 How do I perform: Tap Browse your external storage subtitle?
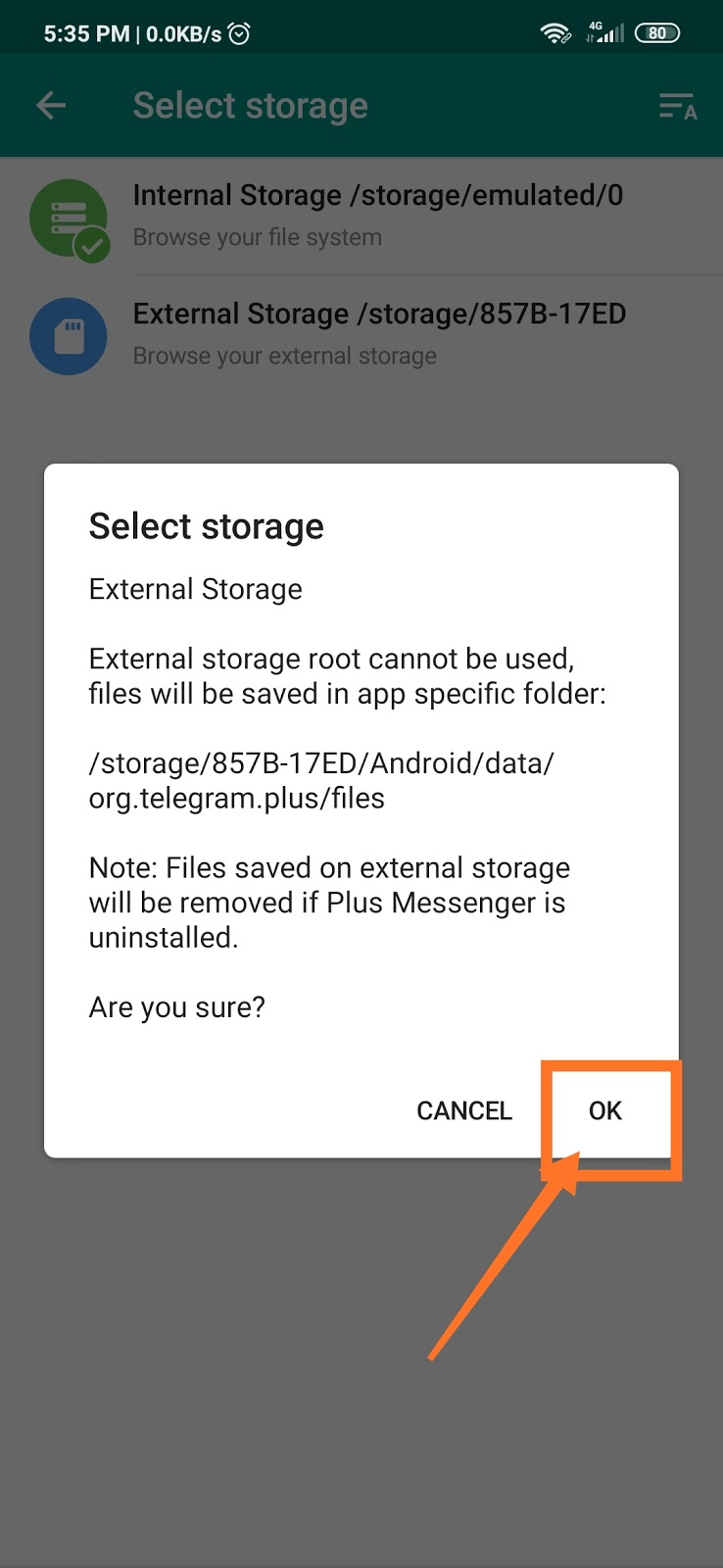[284, 356]
